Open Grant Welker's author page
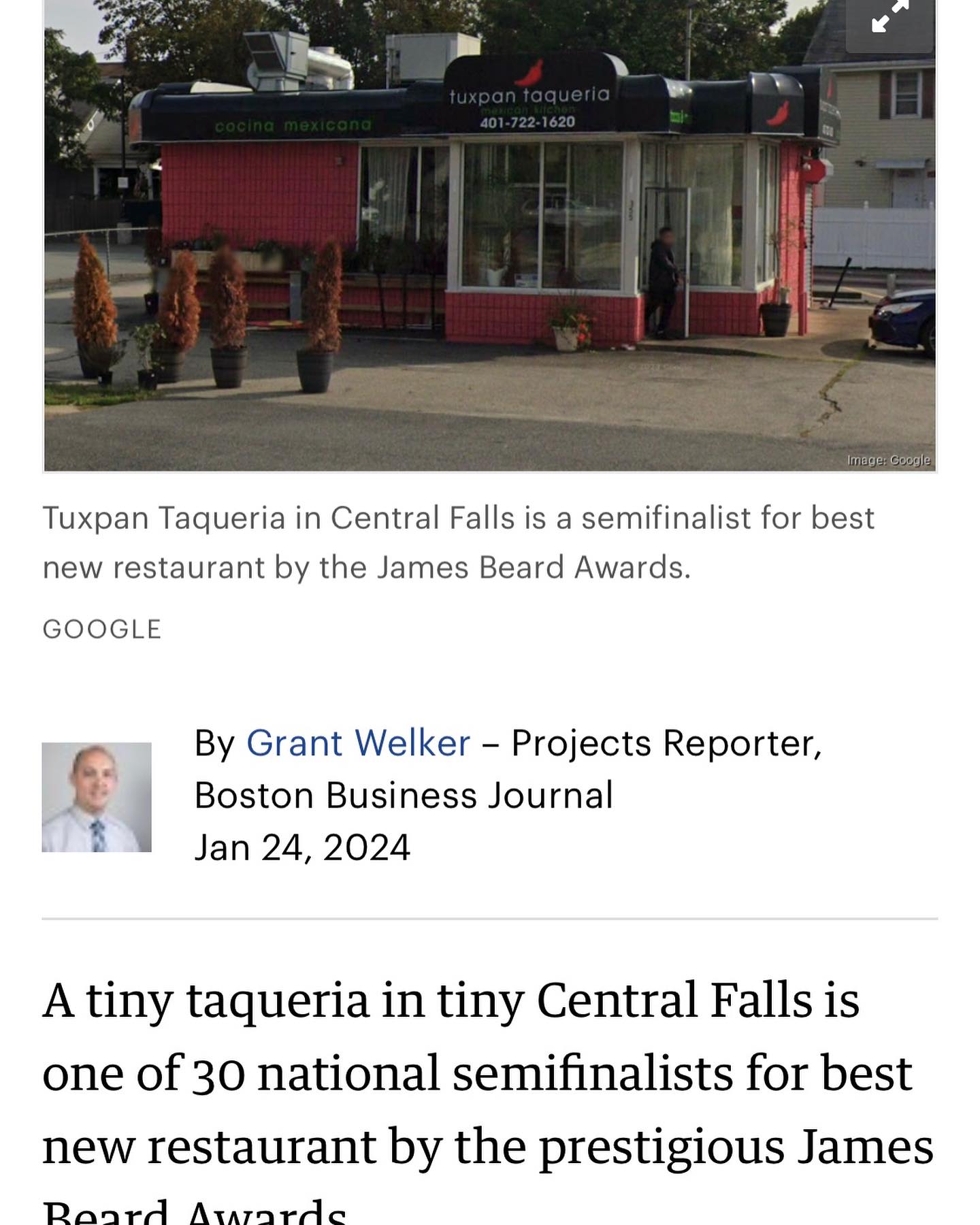 point(358,742)
